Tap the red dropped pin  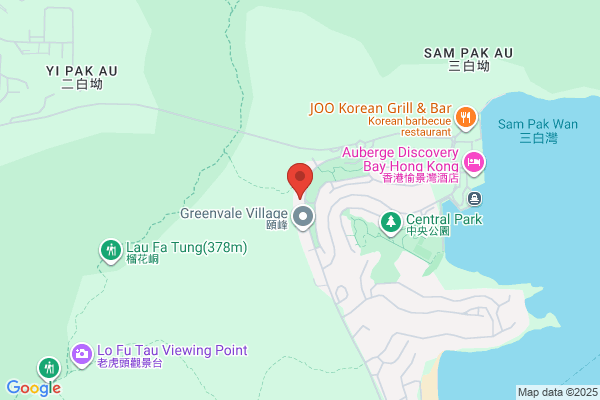[x=300, y=181]
